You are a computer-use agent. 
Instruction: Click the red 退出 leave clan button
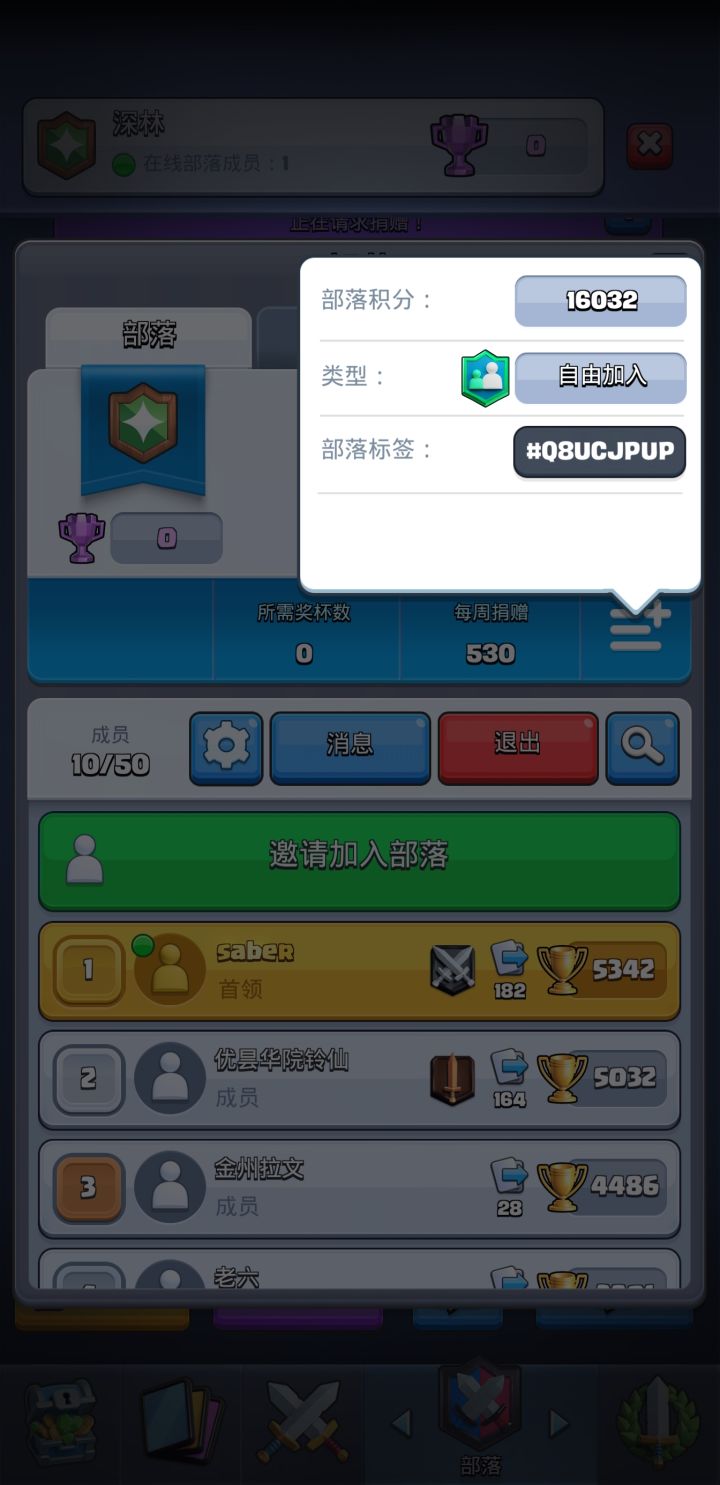point(518,748)
